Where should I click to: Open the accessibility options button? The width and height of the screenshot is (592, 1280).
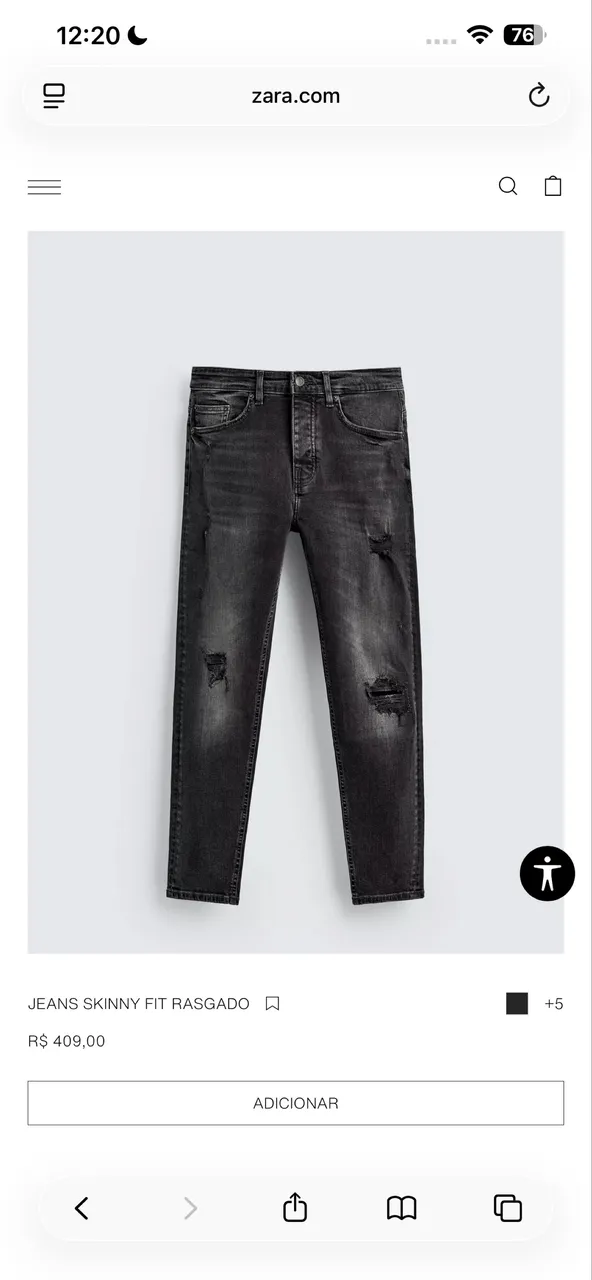click(x=547, y=874)
